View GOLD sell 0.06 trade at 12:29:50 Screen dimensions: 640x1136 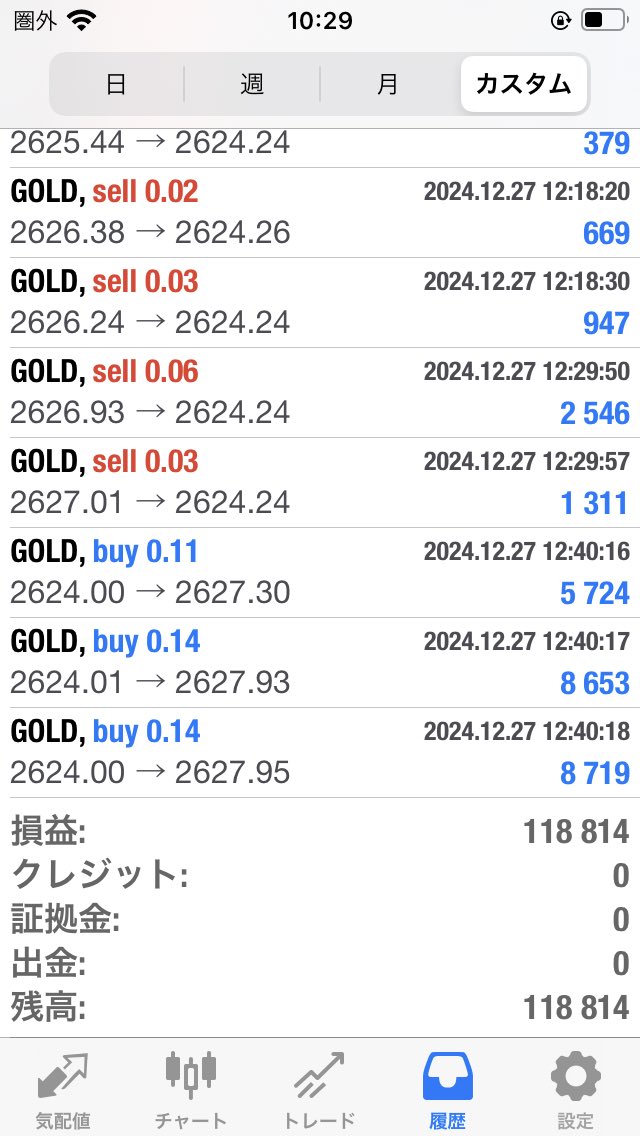pos(320,392)
